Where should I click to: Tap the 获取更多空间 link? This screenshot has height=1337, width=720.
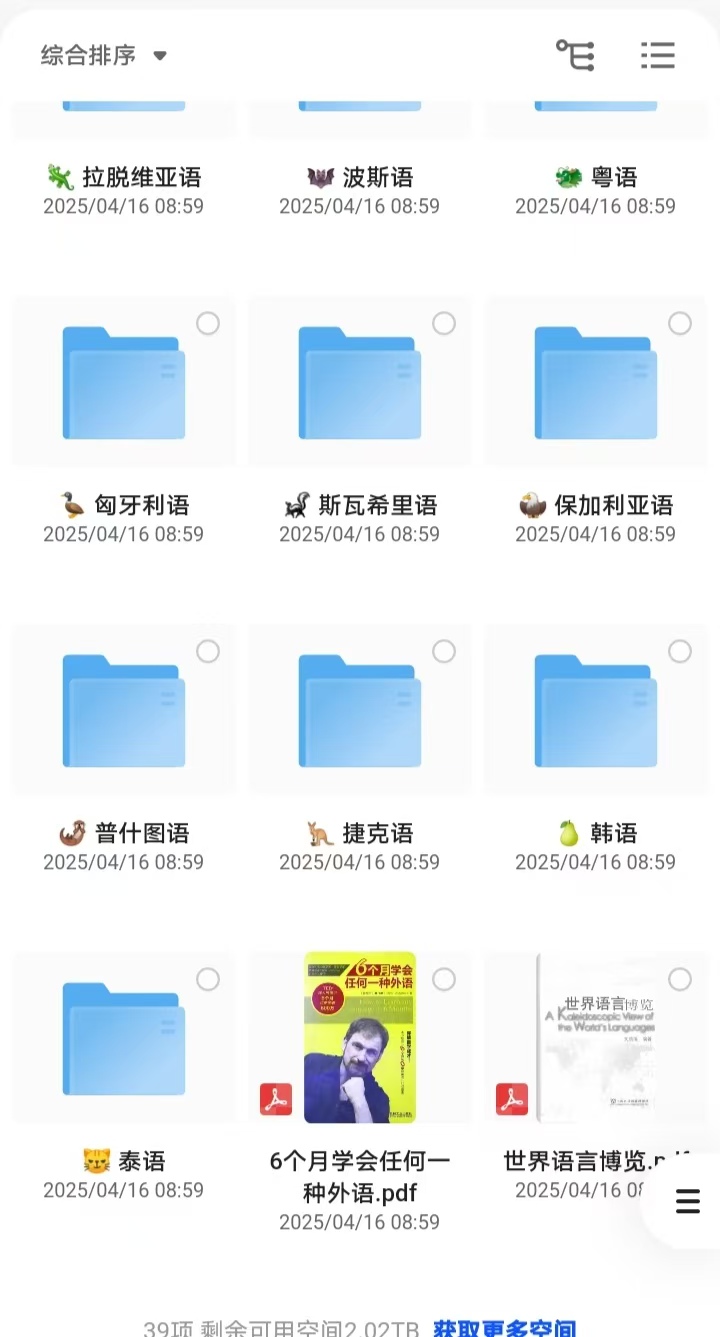point(504,1328)
